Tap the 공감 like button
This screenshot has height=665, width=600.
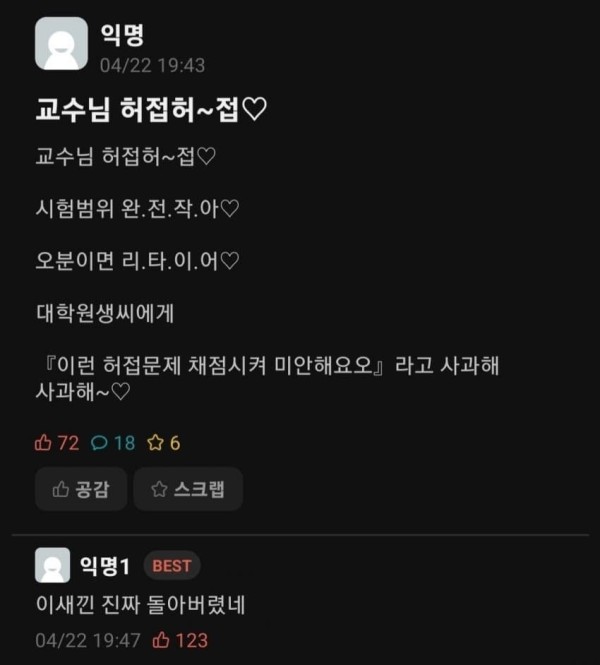point(81,489)
